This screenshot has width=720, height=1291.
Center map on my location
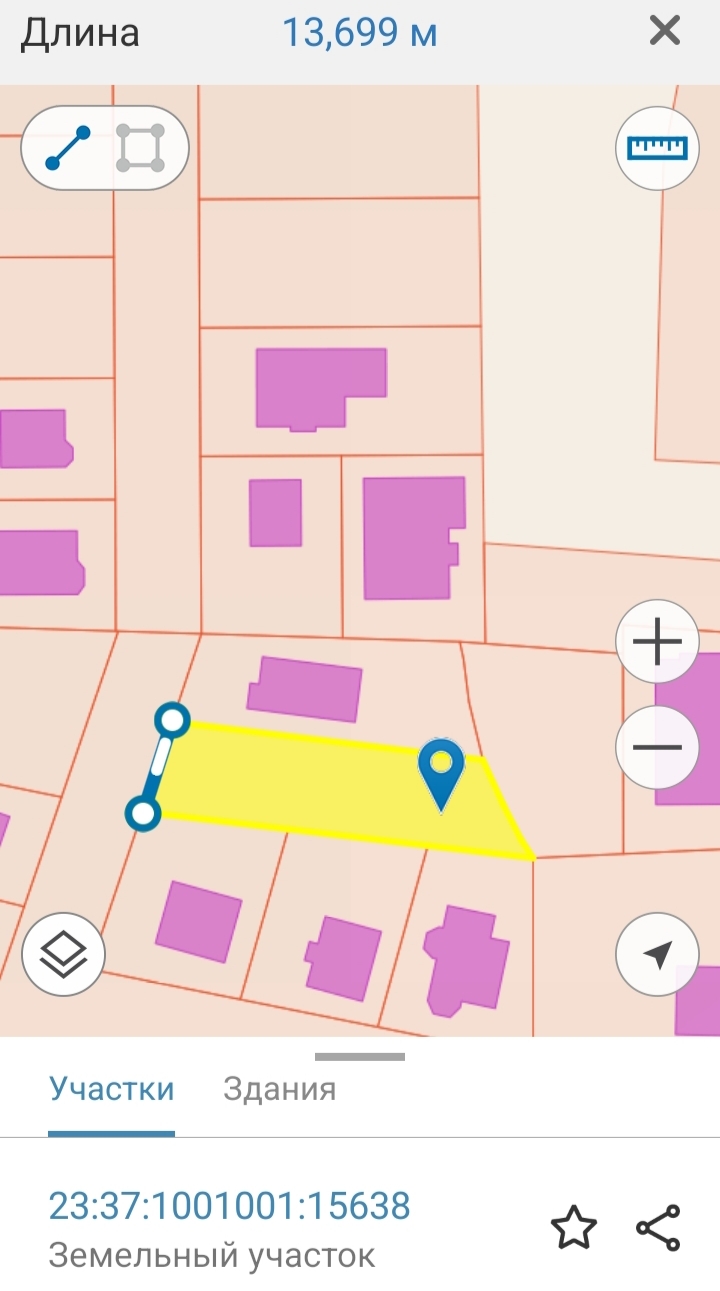point(657,954)
